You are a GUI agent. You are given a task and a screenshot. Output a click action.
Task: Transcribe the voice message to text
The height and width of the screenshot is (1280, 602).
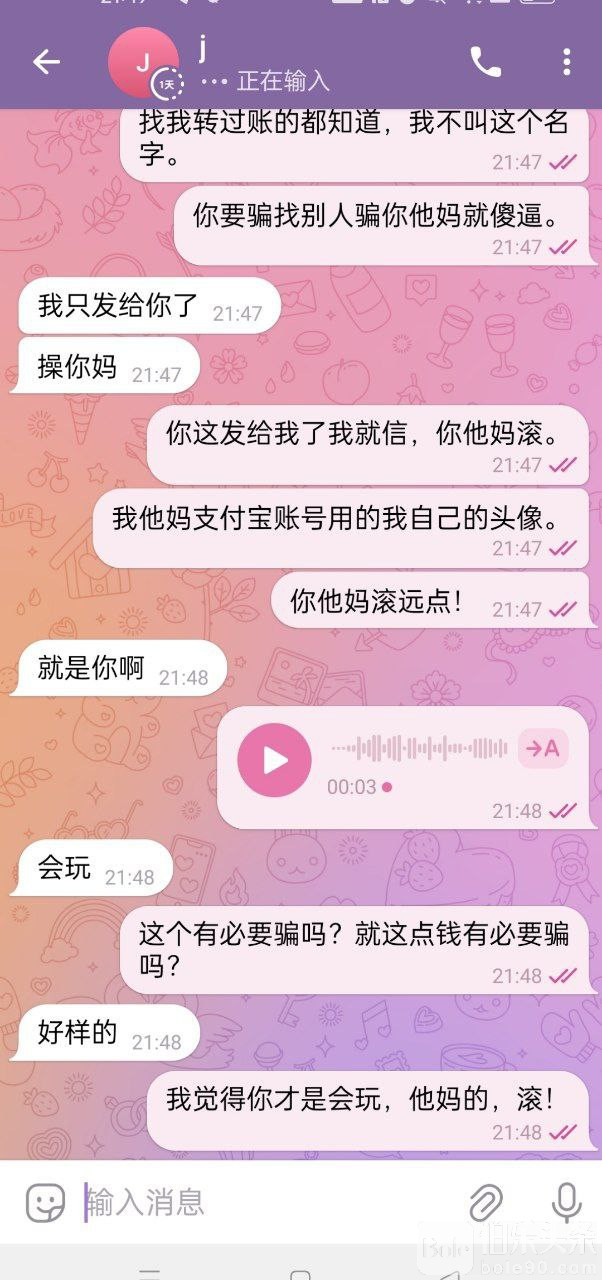(543, 748)
